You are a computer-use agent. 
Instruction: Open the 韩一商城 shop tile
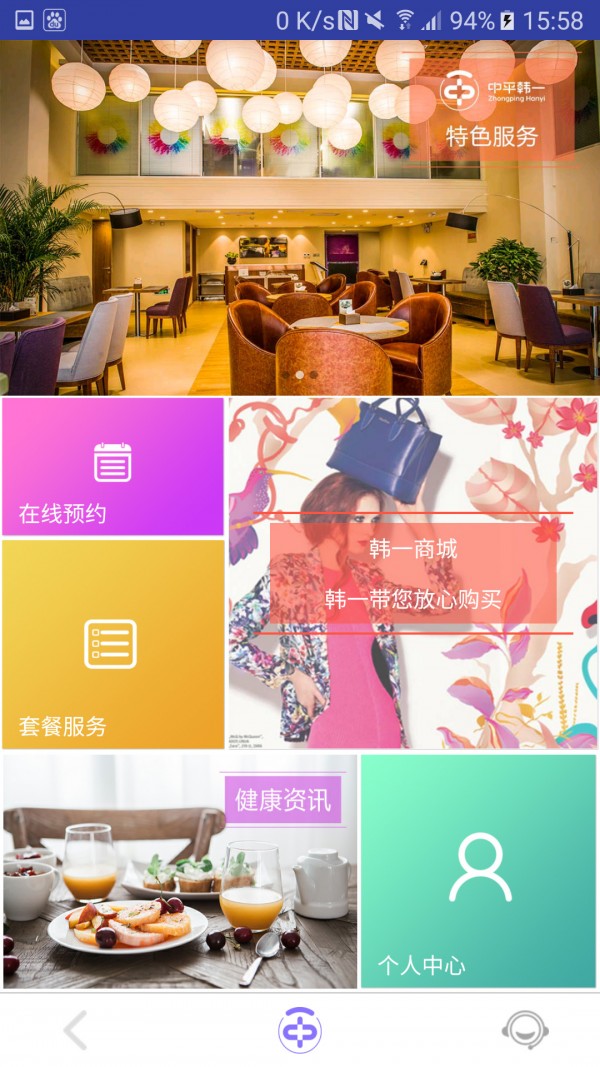point(413,573)
